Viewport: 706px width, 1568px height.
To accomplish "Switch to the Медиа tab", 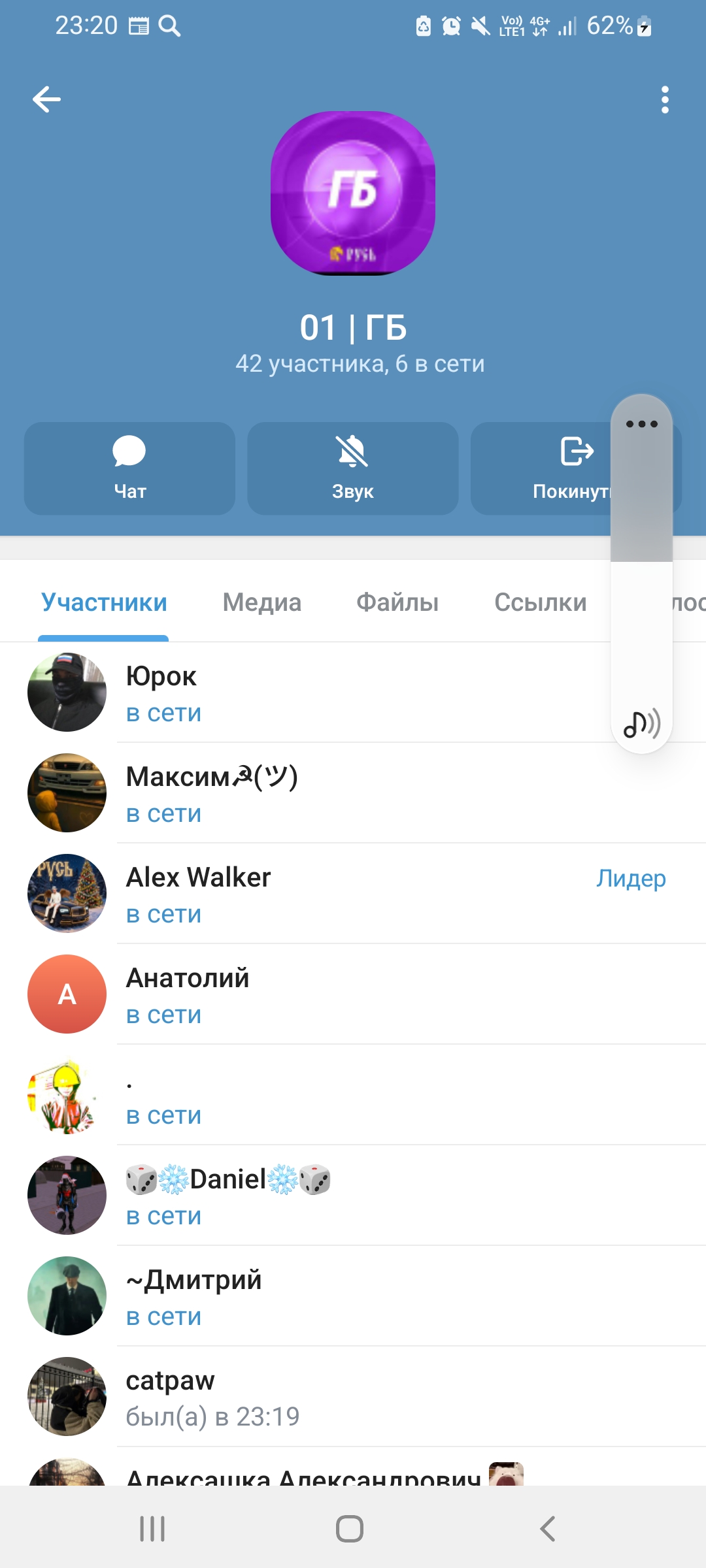I will point(261,602).
